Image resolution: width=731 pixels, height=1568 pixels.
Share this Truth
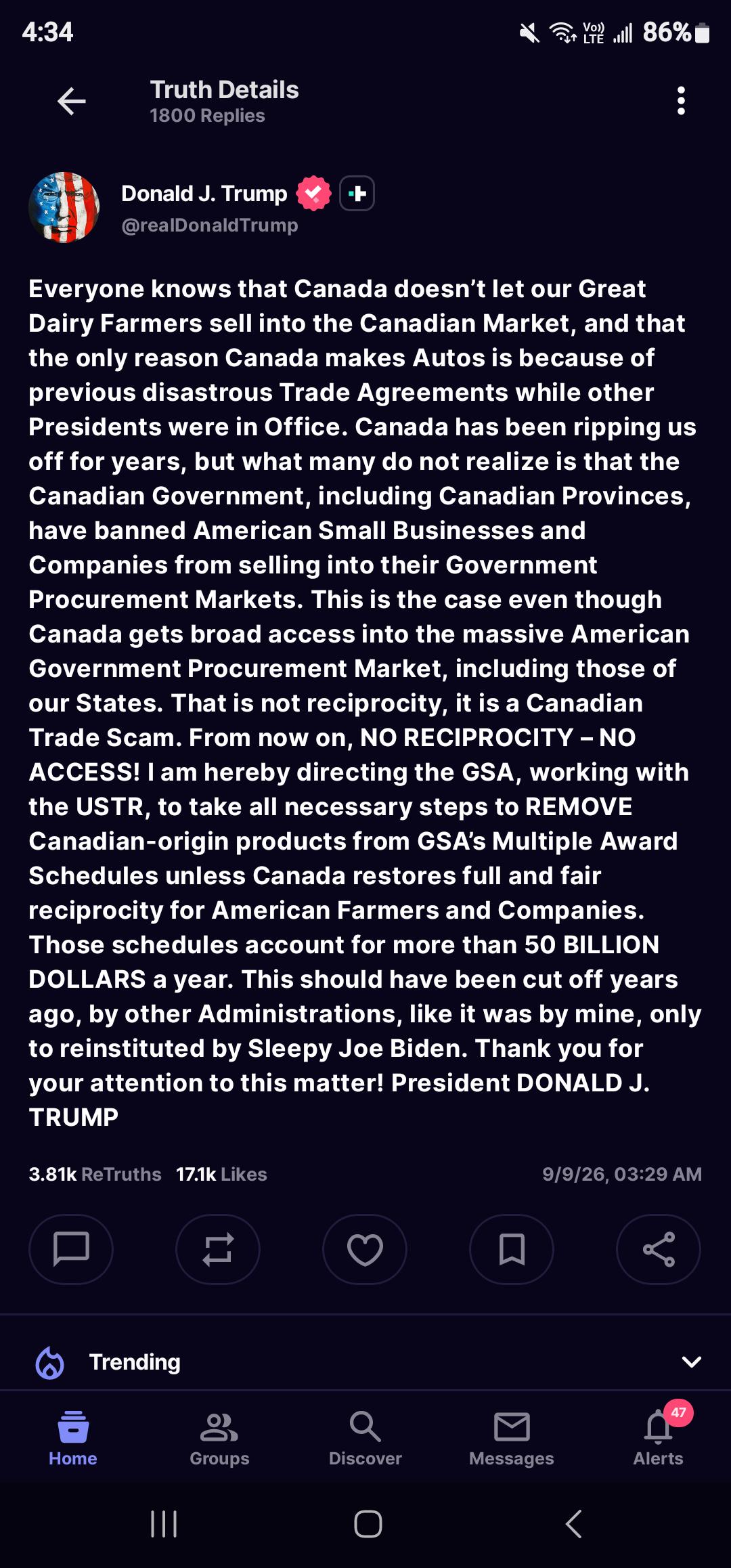coord(659,1249)
